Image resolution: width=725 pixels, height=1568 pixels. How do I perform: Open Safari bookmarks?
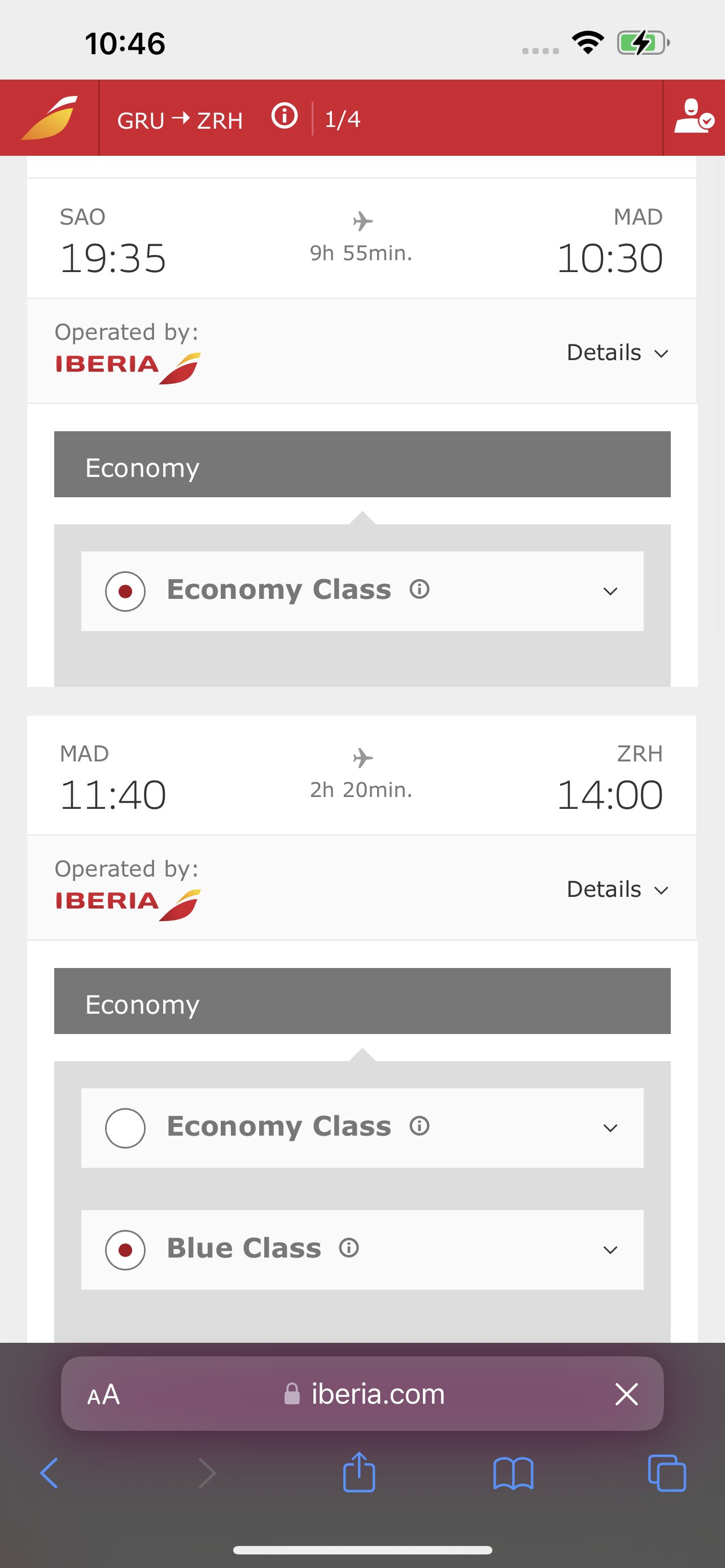[513, 1474]
